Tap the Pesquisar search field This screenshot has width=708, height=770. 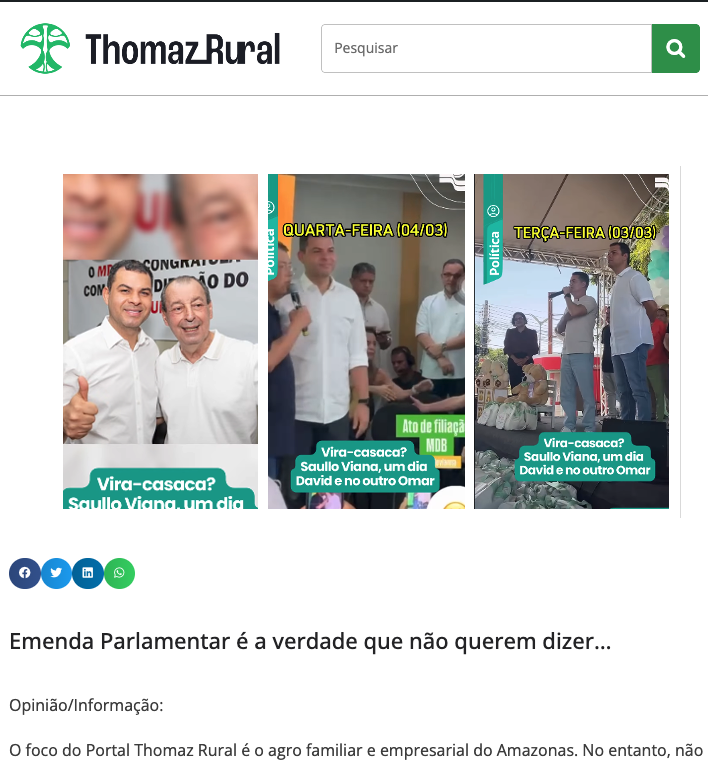[486, 48]
